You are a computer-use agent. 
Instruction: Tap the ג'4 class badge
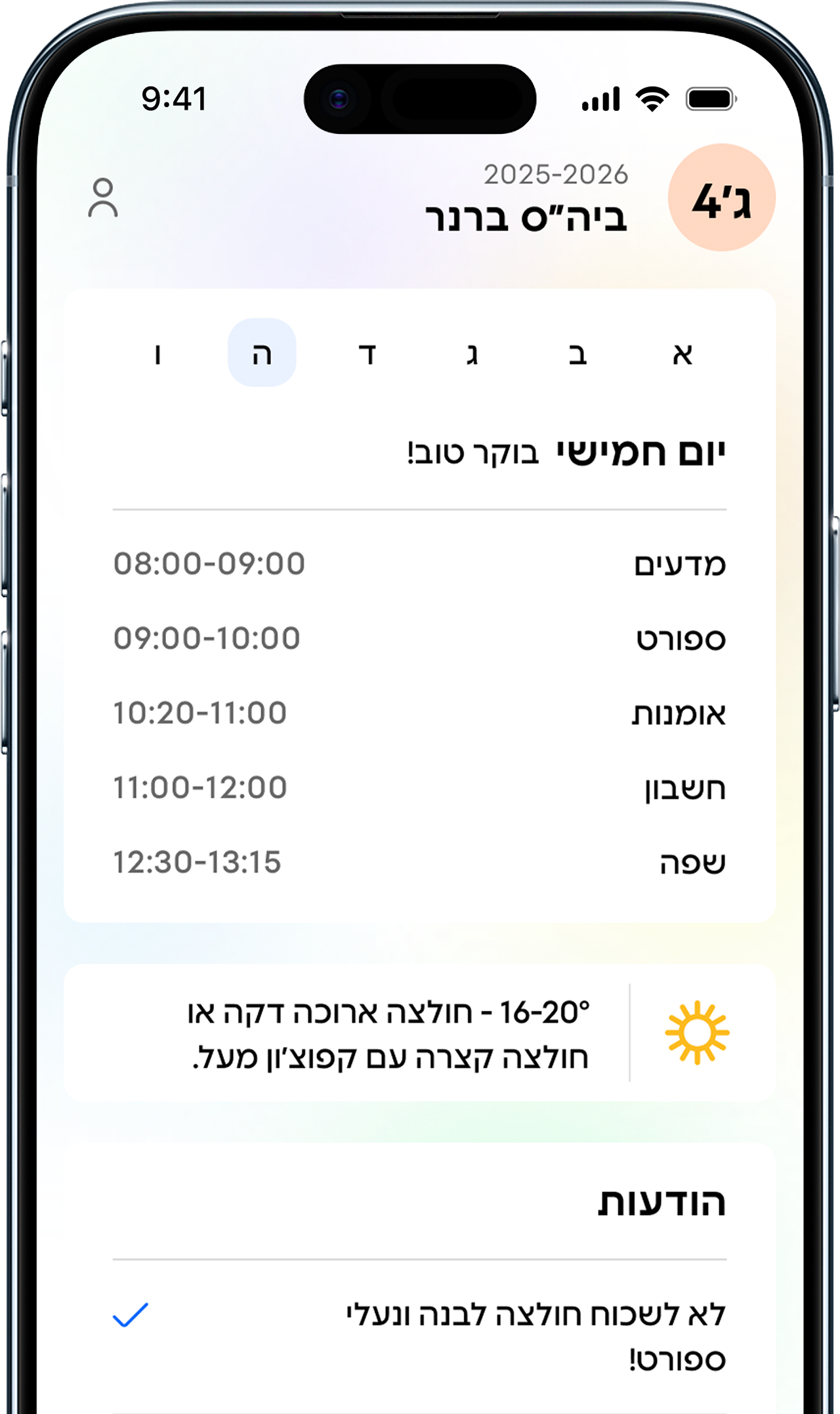pos(721,198)
